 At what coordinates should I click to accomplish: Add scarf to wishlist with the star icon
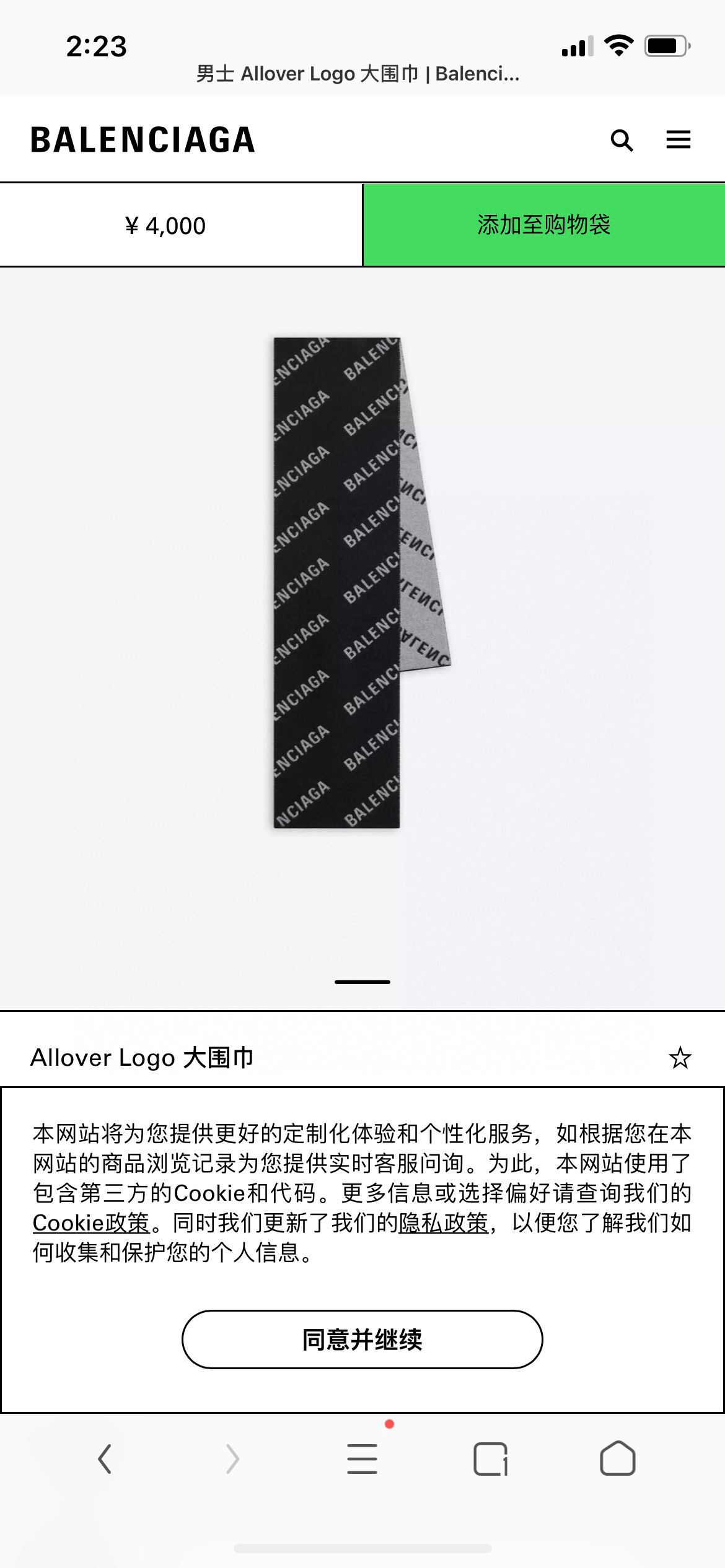click(x=680, y=1058)
